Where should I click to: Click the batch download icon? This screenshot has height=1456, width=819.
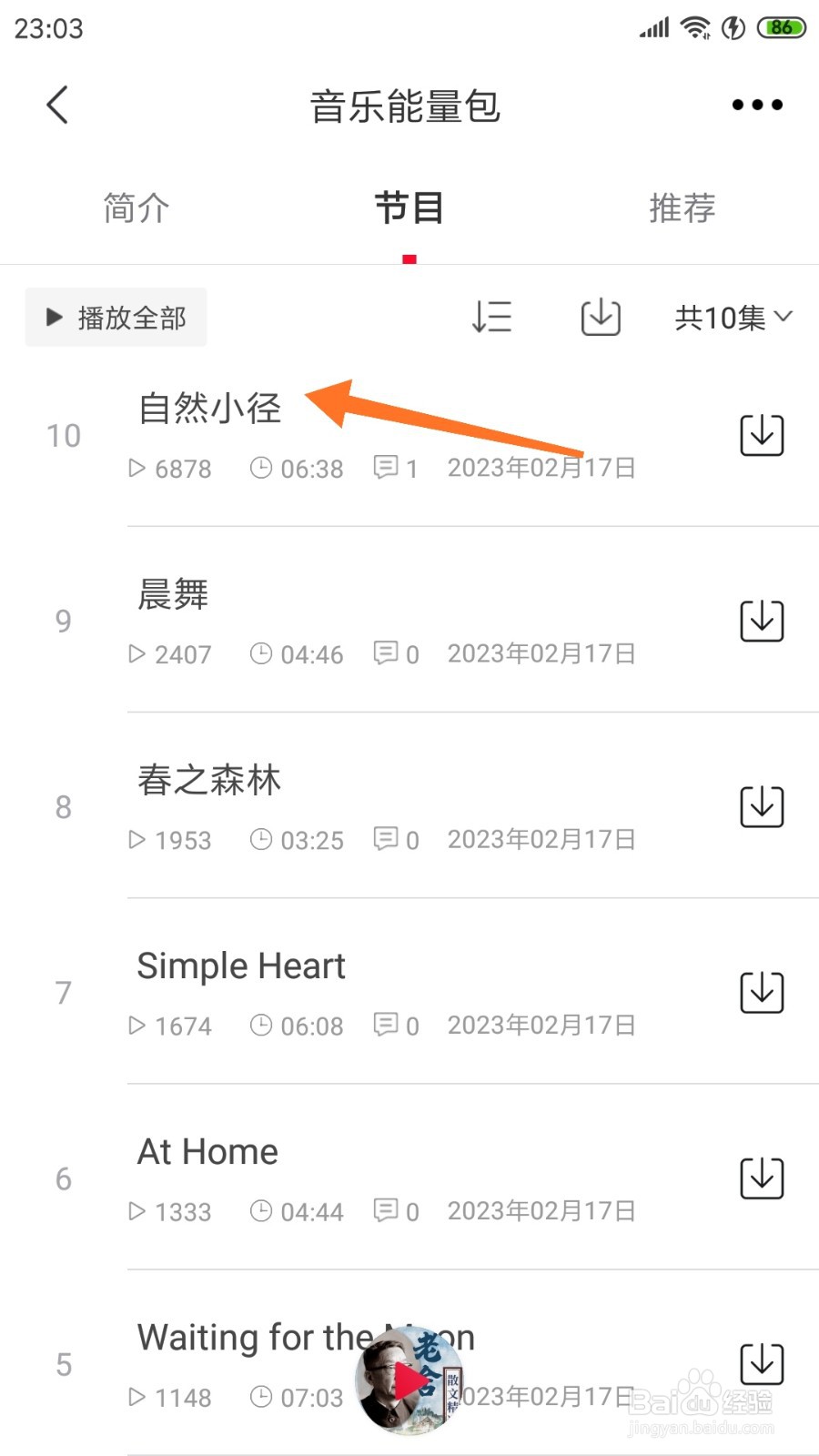599,318
